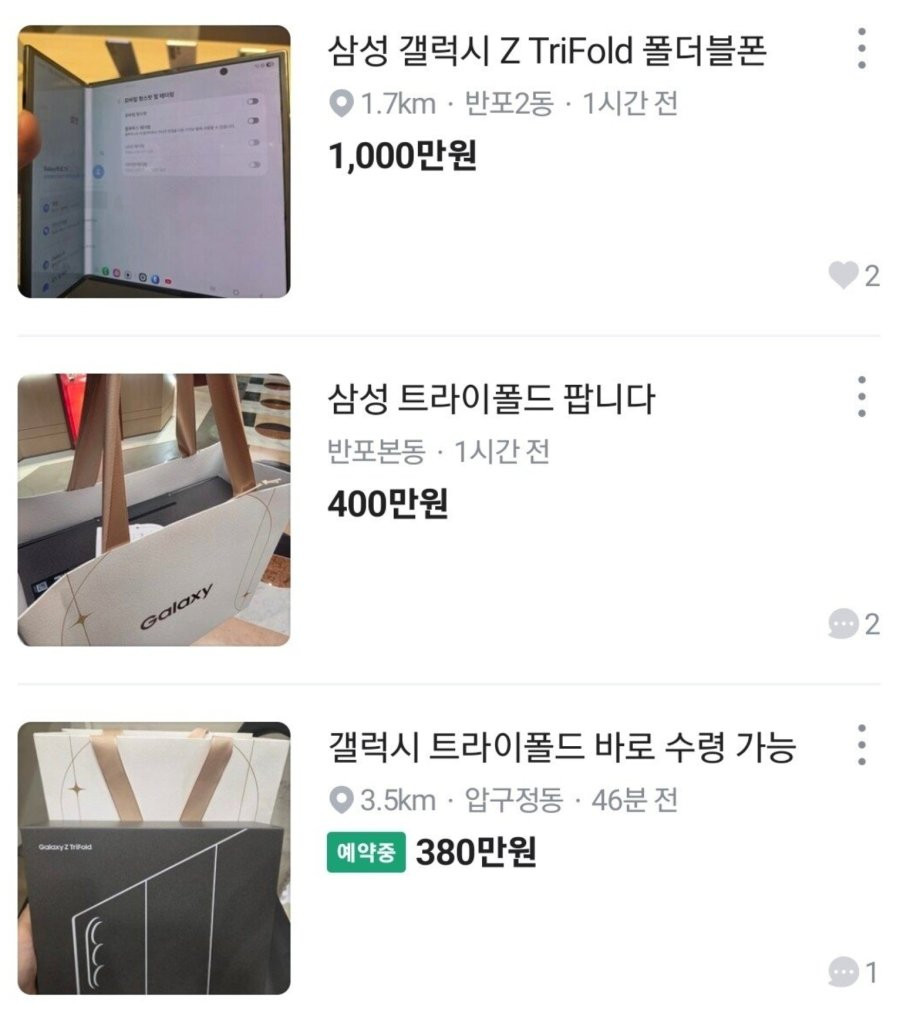Screen dimensions: 900x1023
Task: View the Galaxy Z TriFold box photo thumbnail
Action: coord(154,858)
